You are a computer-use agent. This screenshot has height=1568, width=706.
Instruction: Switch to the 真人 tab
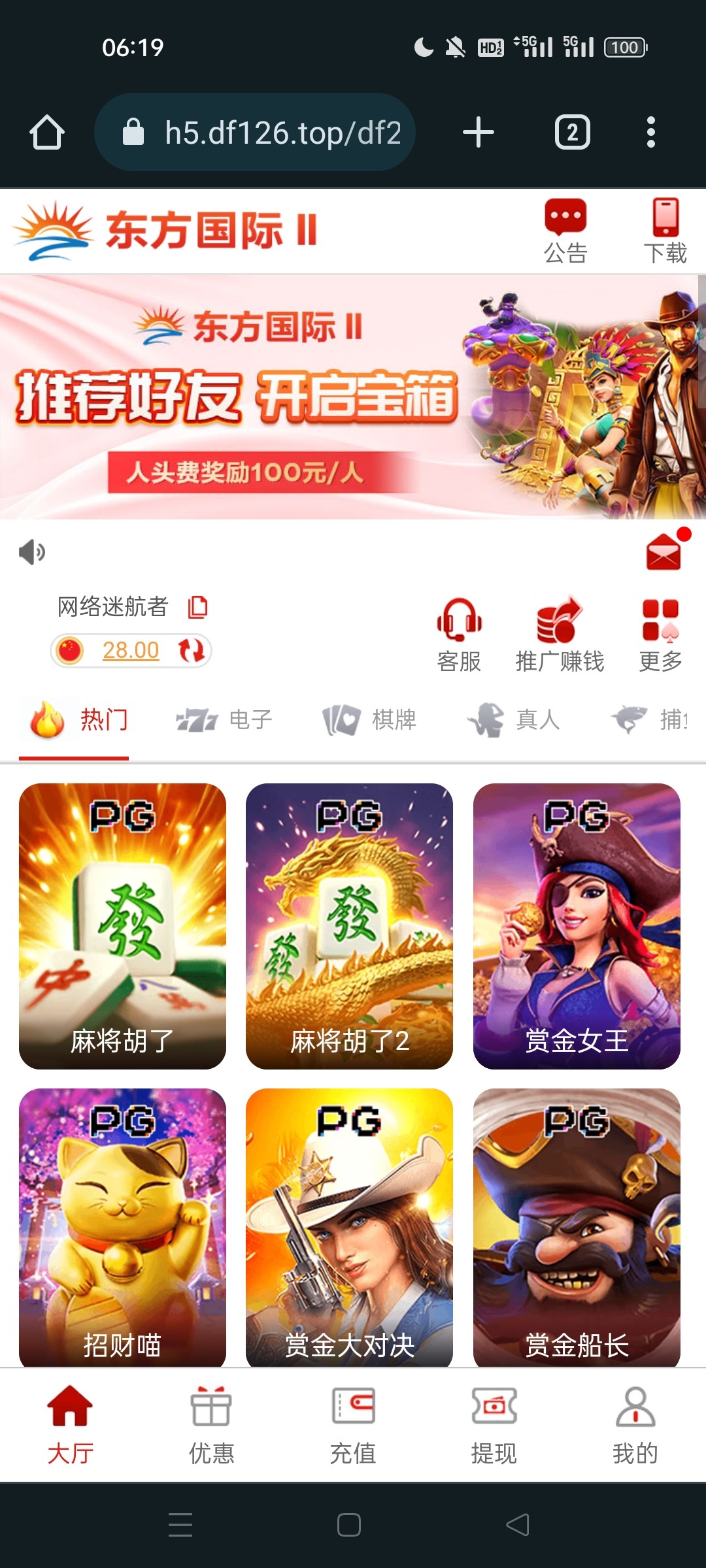pyautogui.click(x=514, y=720)
